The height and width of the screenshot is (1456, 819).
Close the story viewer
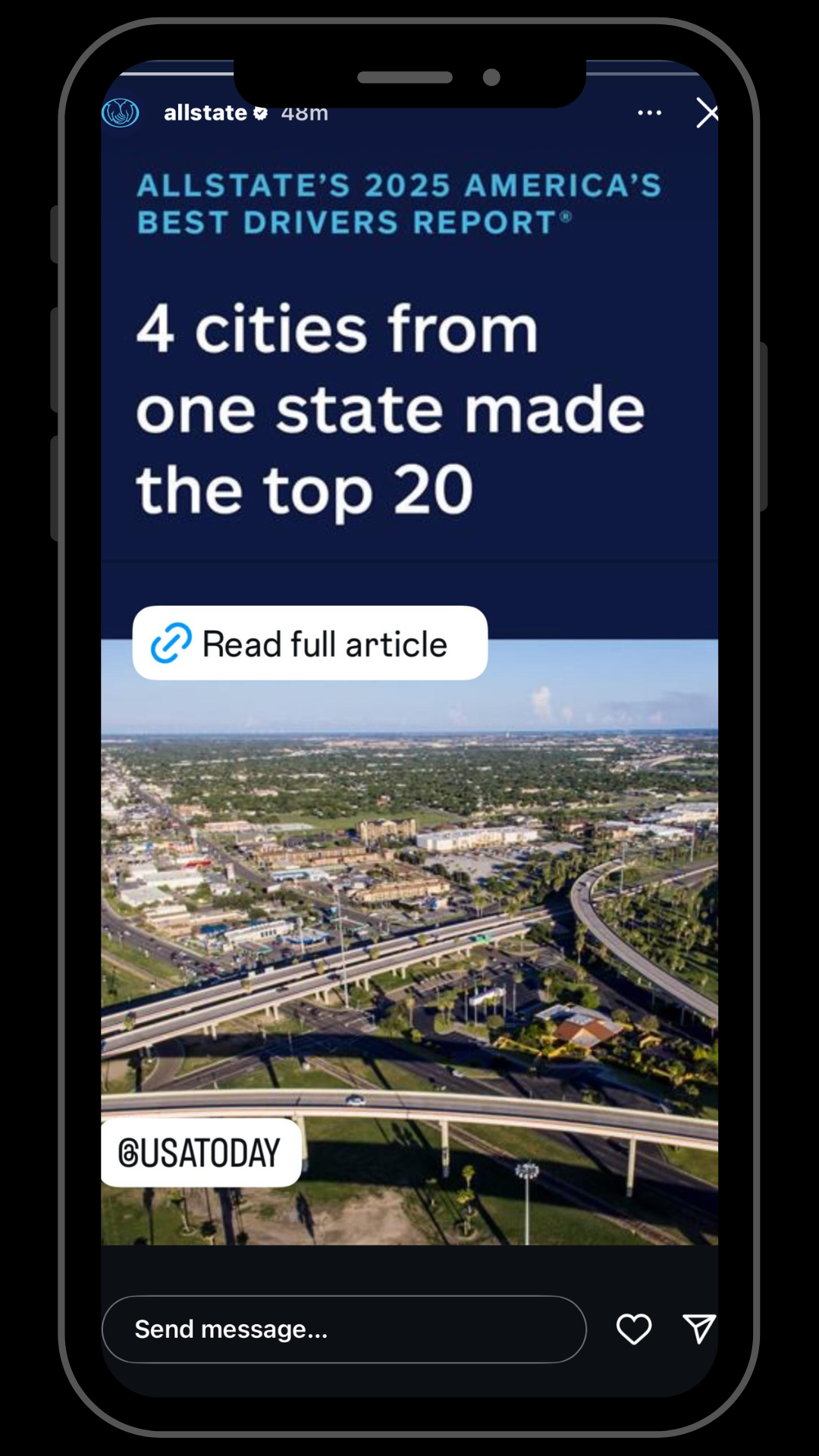707,113
